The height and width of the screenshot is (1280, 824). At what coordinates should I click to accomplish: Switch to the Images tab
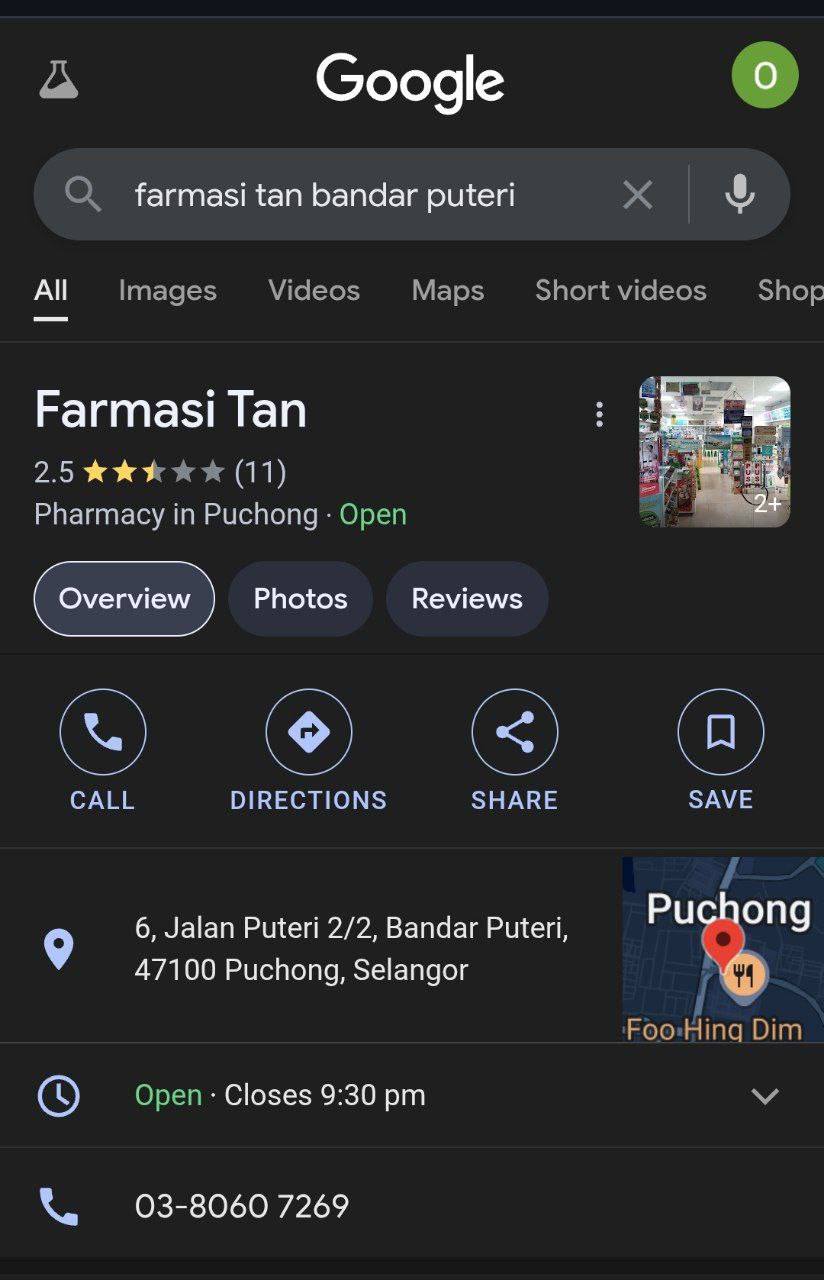click(x=167, y=291)
